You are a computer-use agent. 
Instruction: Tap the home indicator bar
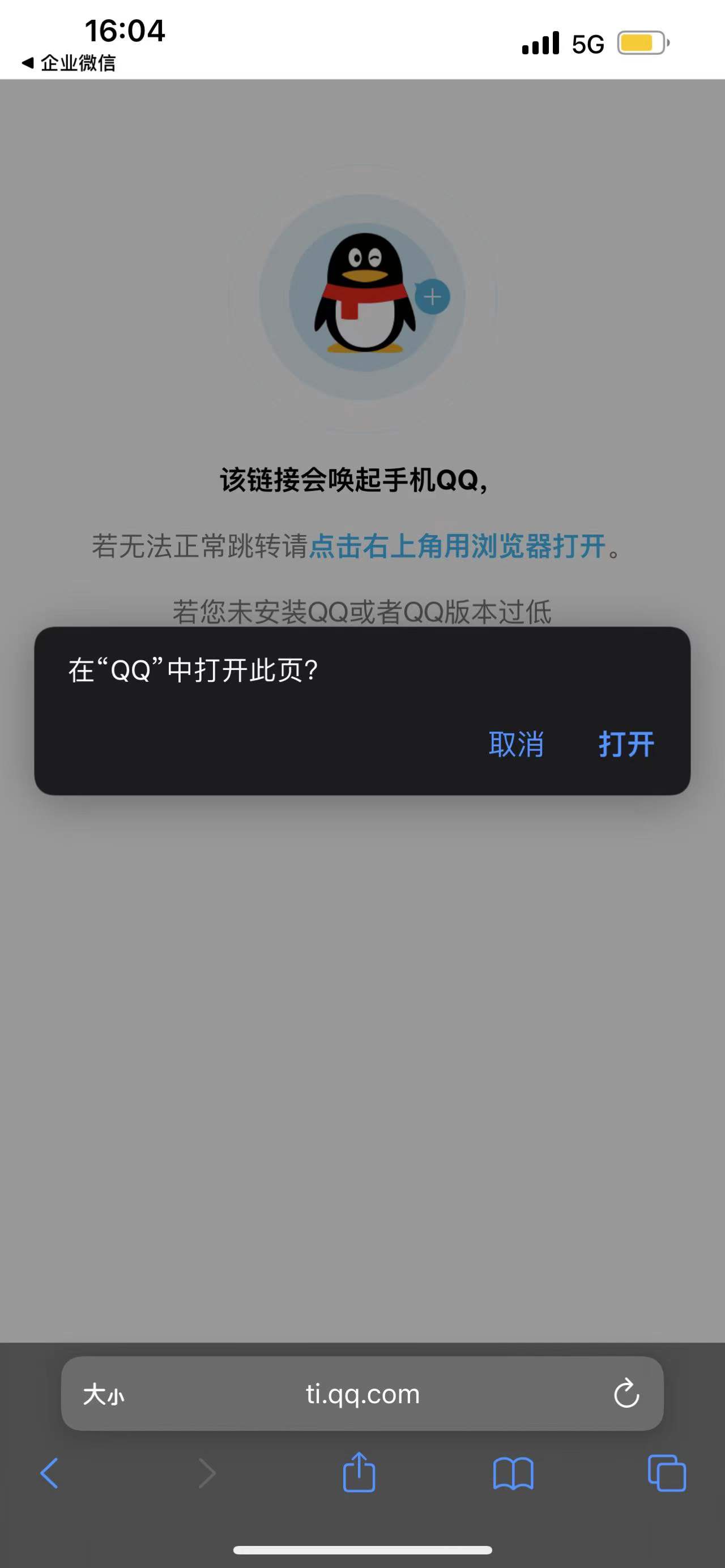pos(362,1550)
